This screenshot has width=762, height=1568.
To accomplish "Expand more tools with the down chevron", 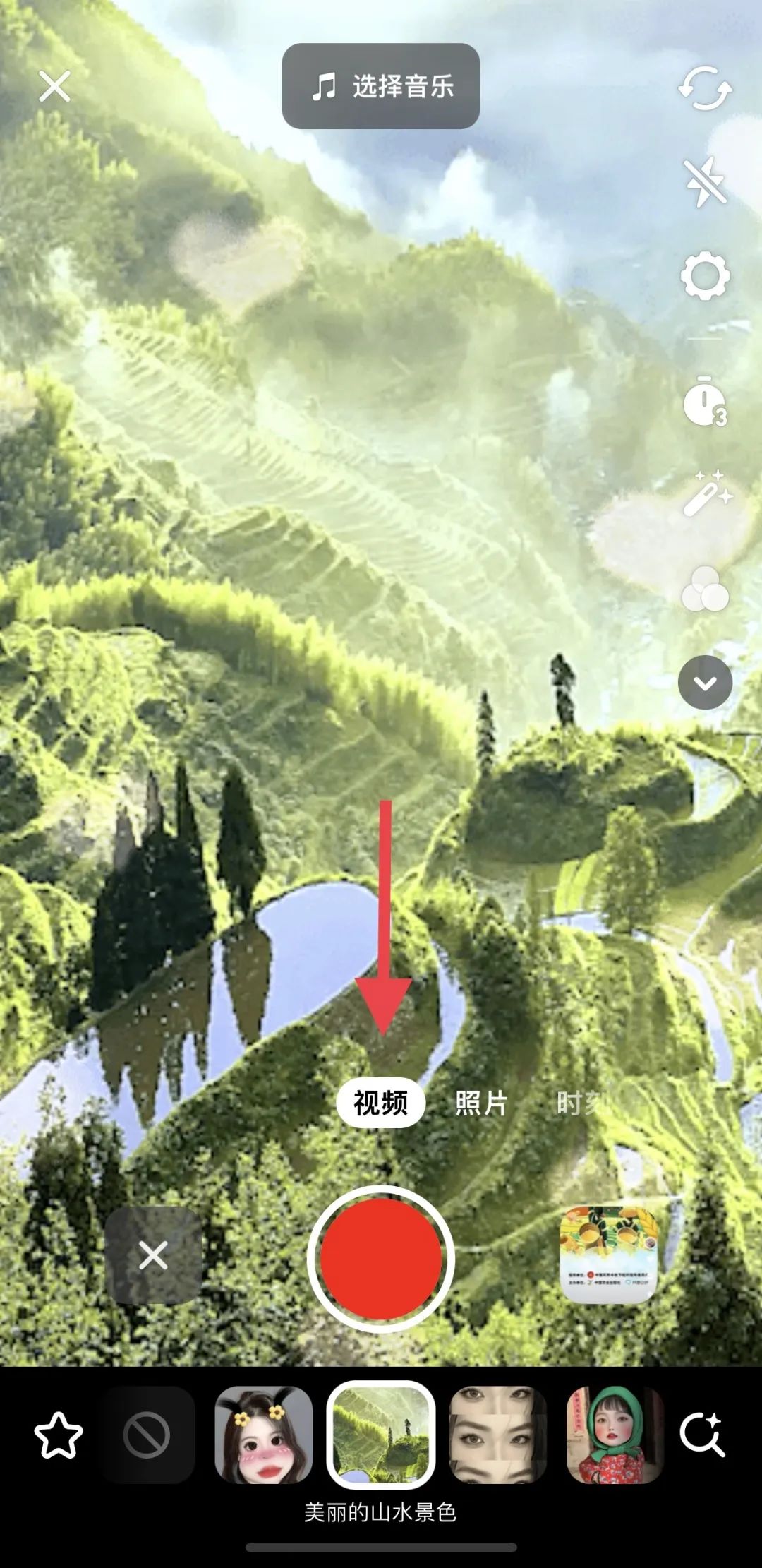I will 705,683.
